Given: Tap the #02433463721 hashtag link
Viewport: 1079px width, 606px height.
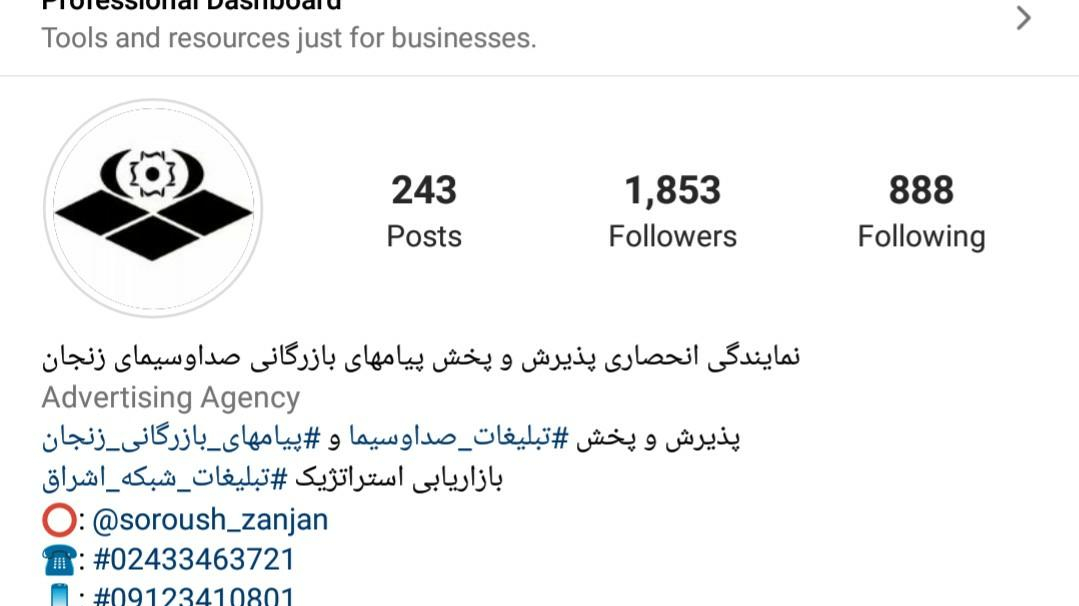Looking at the screenshot, I should (194, 559).
